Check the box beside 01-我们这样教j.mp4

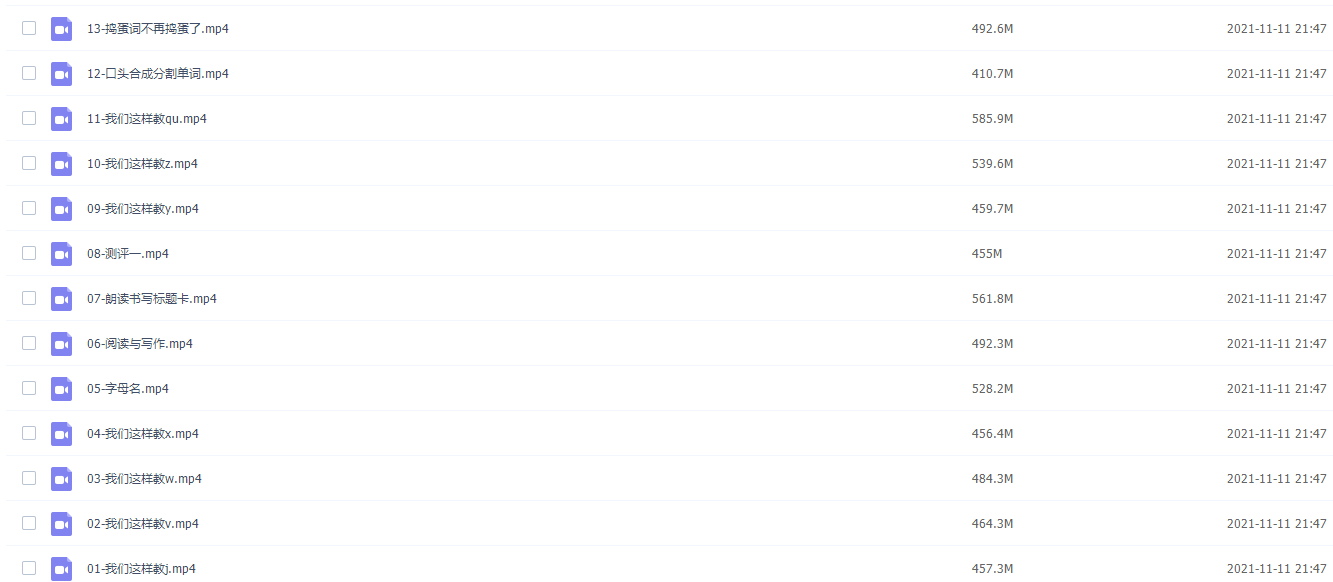(29, 568)
